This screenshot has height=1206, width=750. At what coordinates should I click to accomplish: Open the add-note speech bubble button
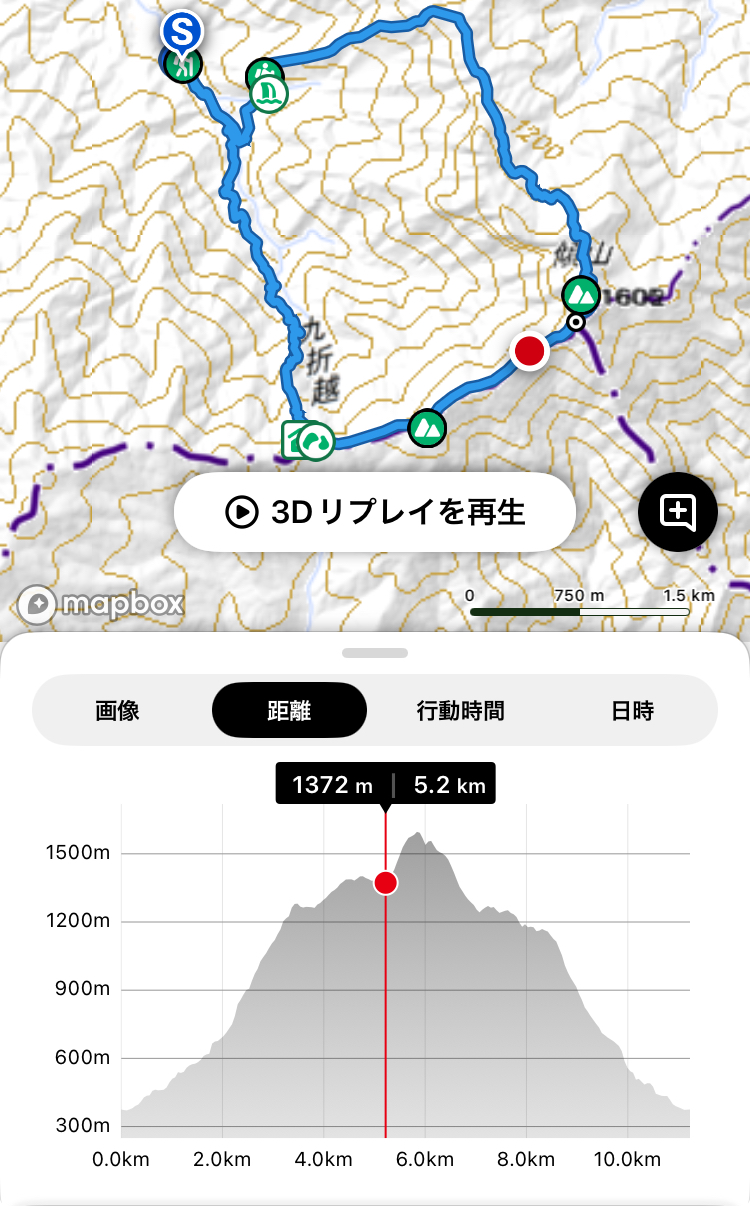677,512
